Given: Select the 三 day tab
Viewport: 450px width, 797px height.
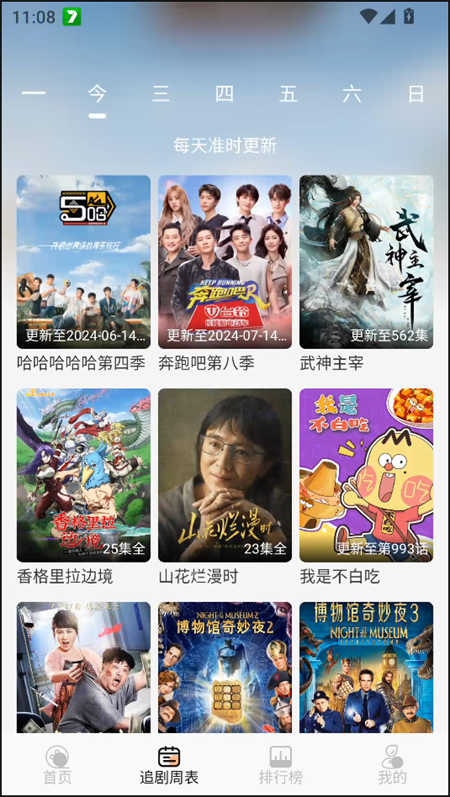Looking at the screenshot, I should (x=161, y=94).
